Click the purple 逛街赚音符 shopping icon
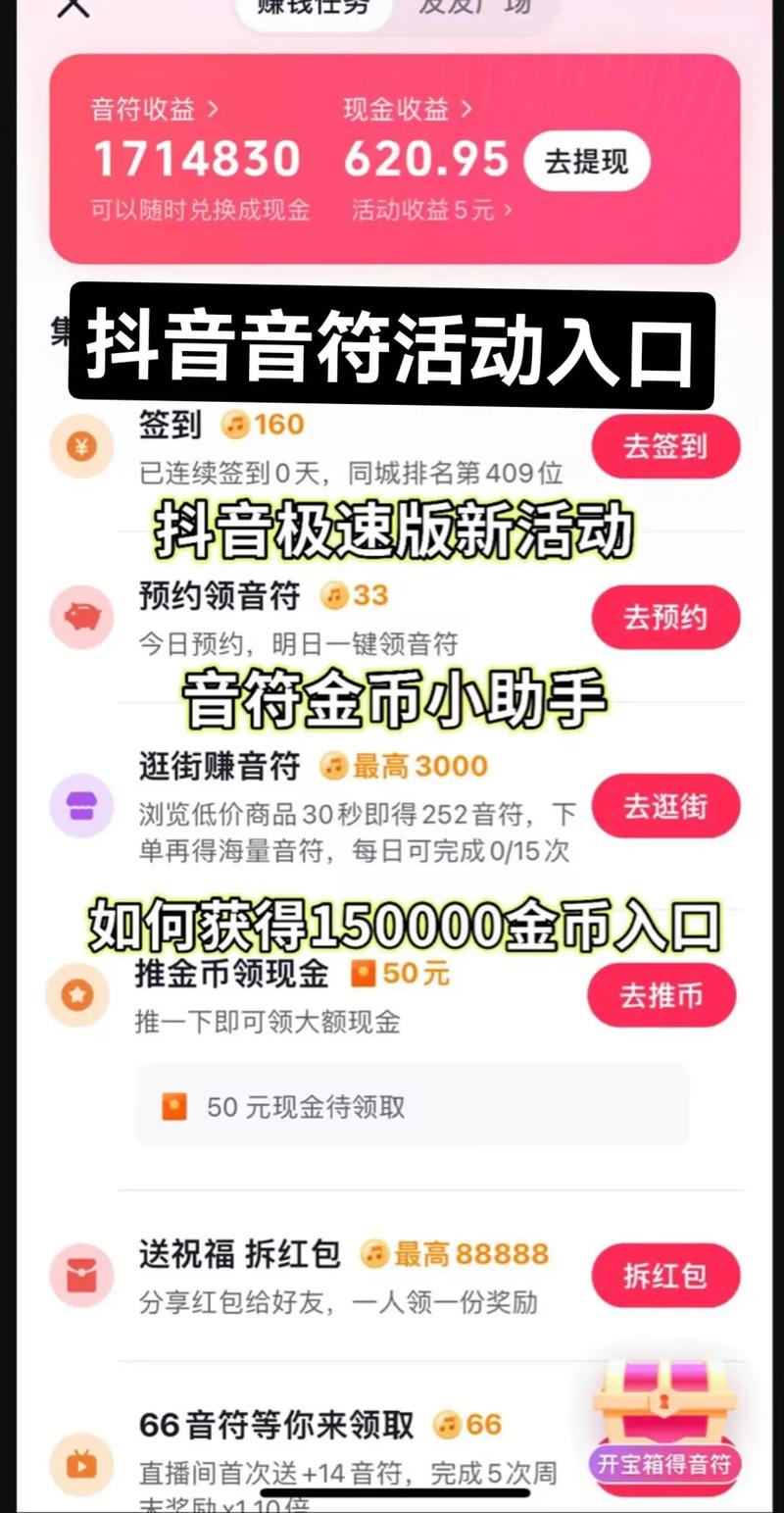Image resolution: width=784 pixels, height=1513 pixels. 80,807
